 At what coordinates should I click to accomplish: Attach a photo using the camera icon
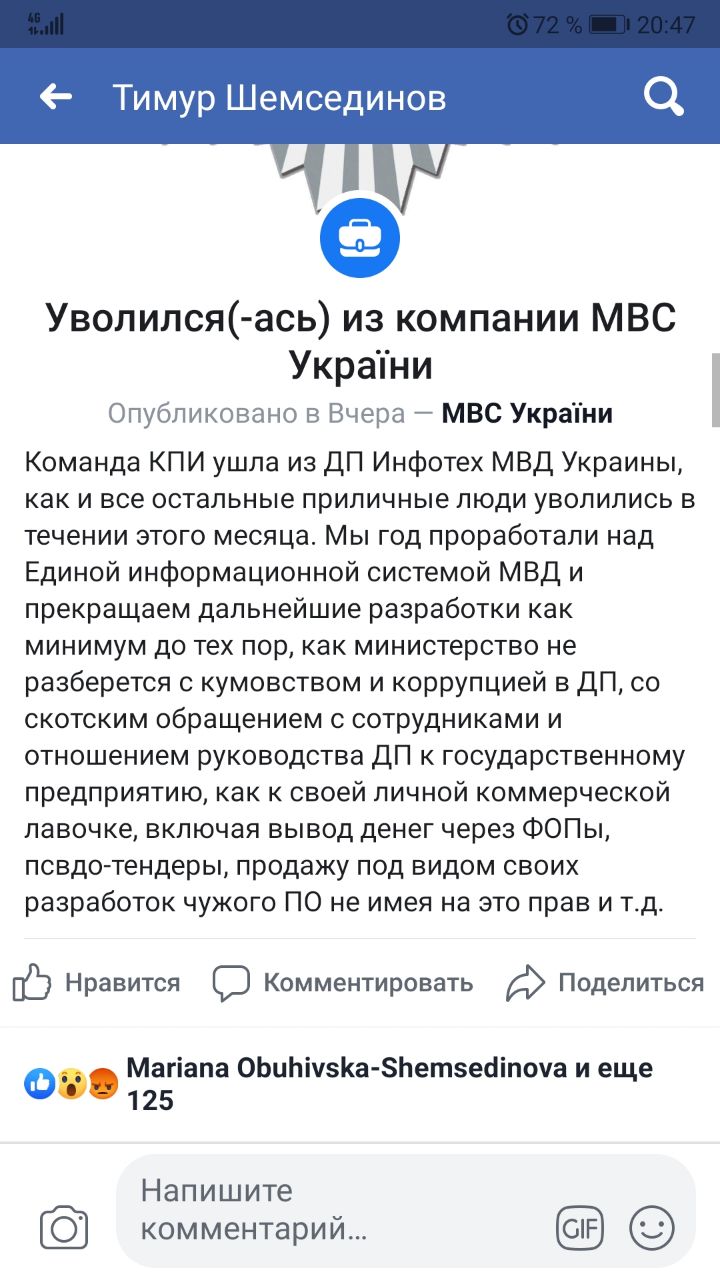(x=64, y=1227)
